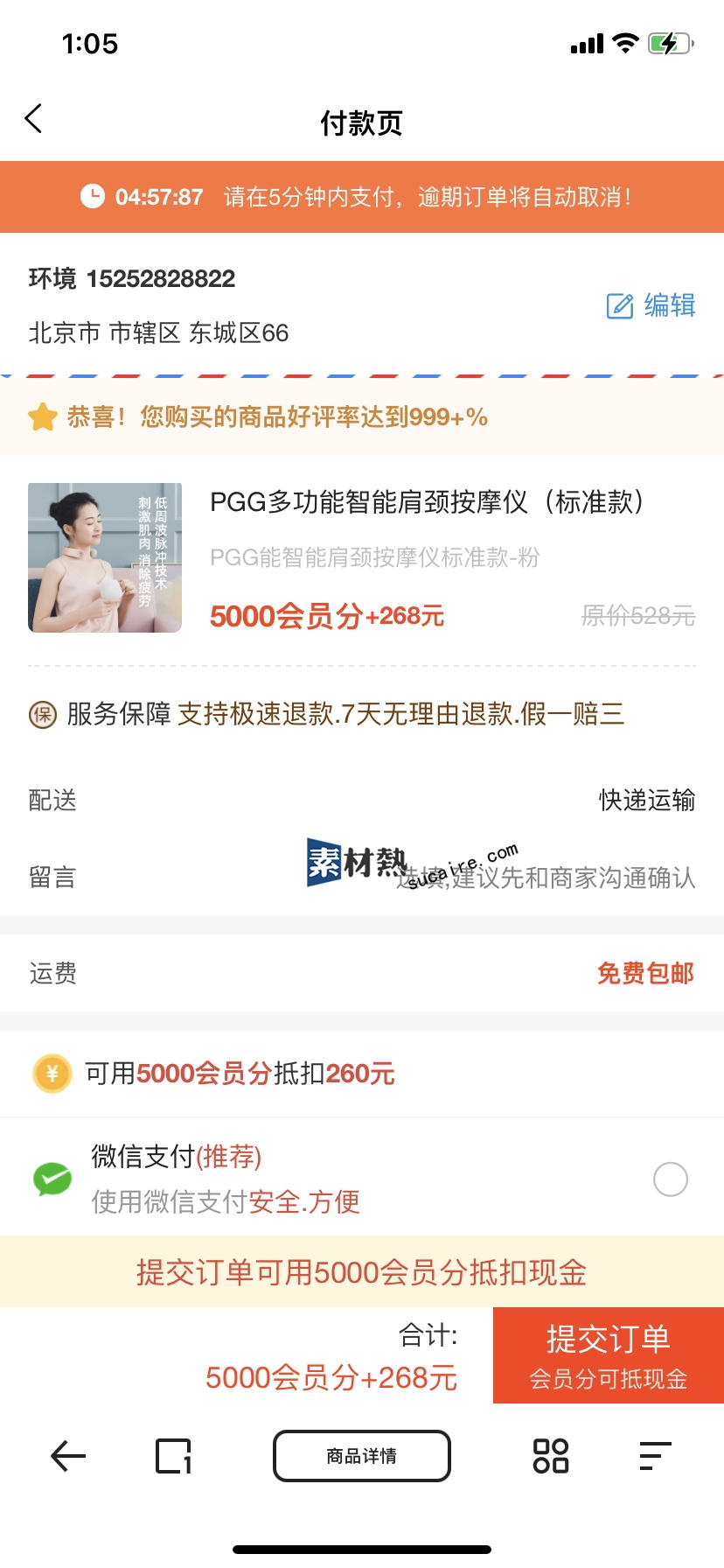Use 5000 member points to deduct 260 yuan

pos(240,1073)
